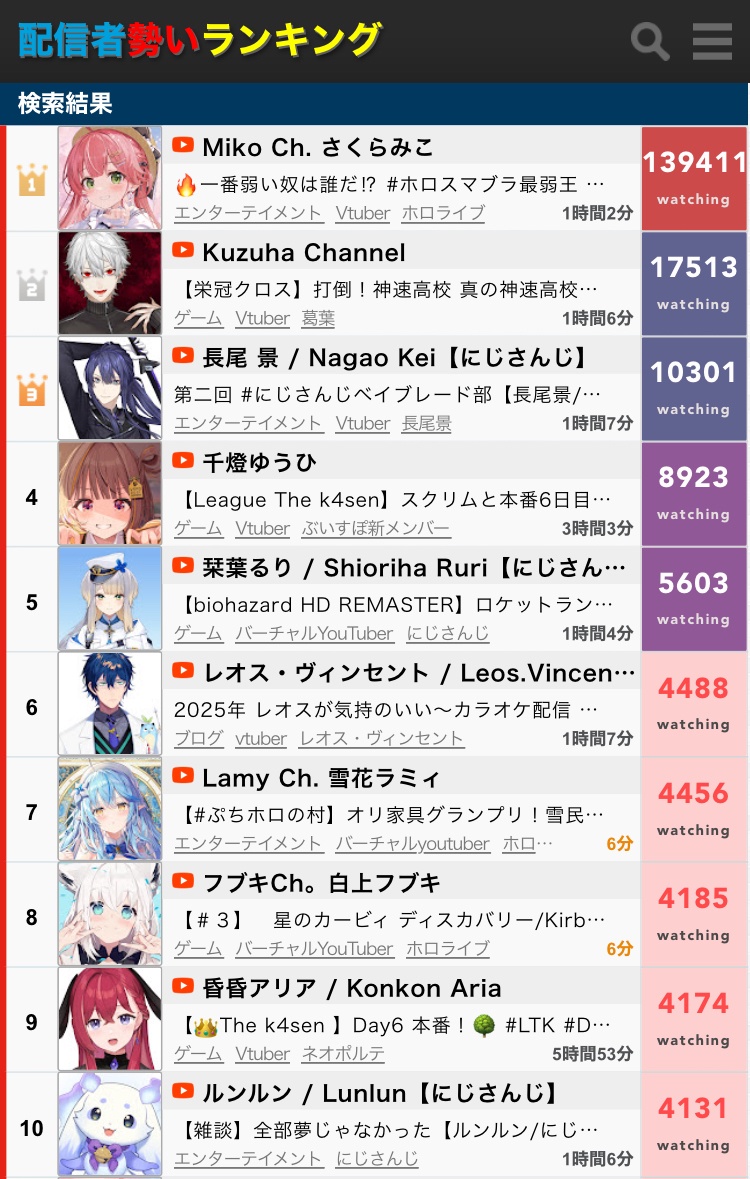Open 長尾 景 / Nagao Kei stream

click(x=394, y=358)
